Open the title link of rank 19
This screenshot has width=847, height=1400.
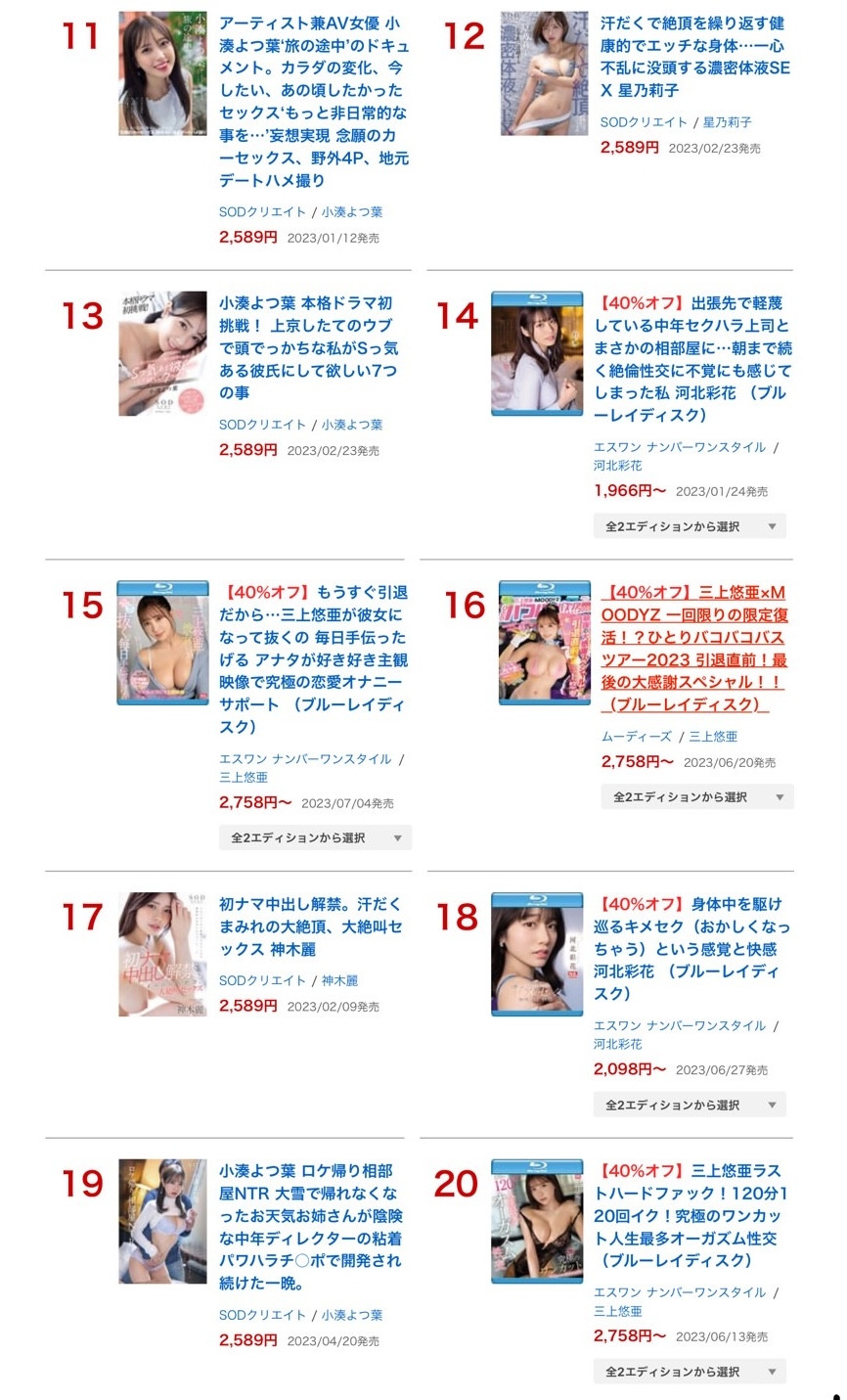coord(310,1227)
